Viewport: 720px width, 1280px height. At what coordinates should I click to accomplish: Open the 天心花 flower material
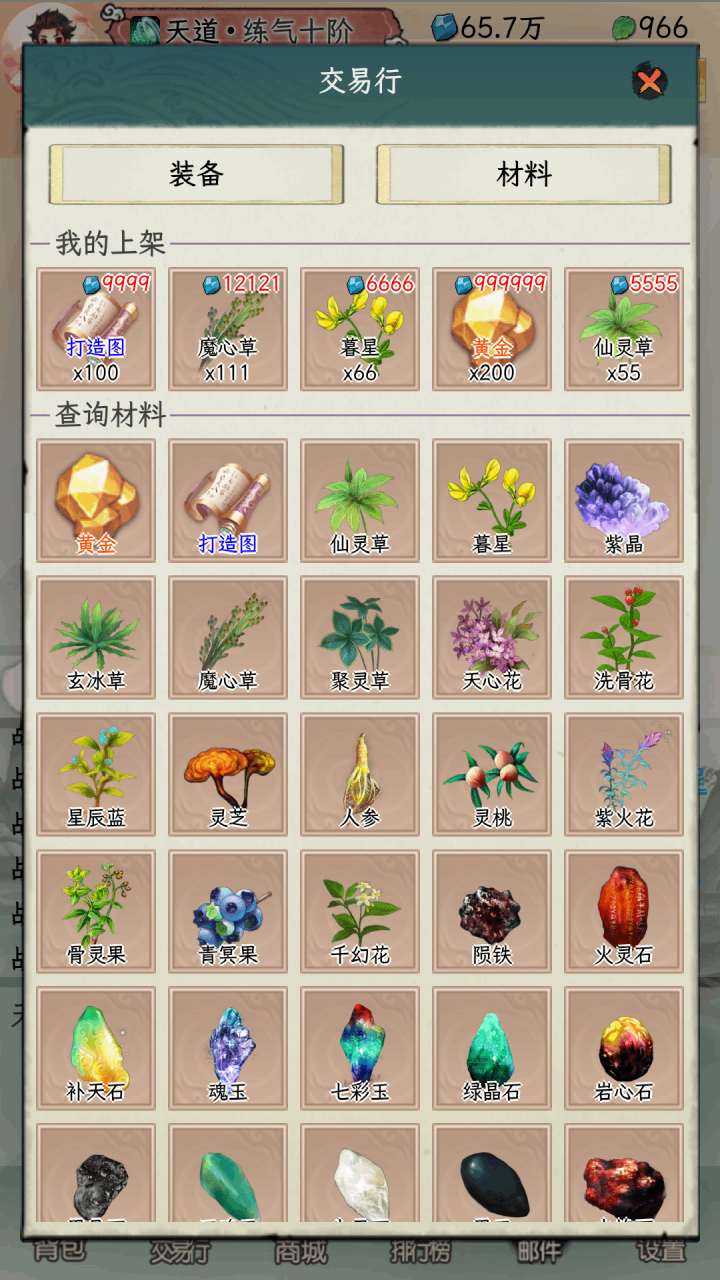492,637
